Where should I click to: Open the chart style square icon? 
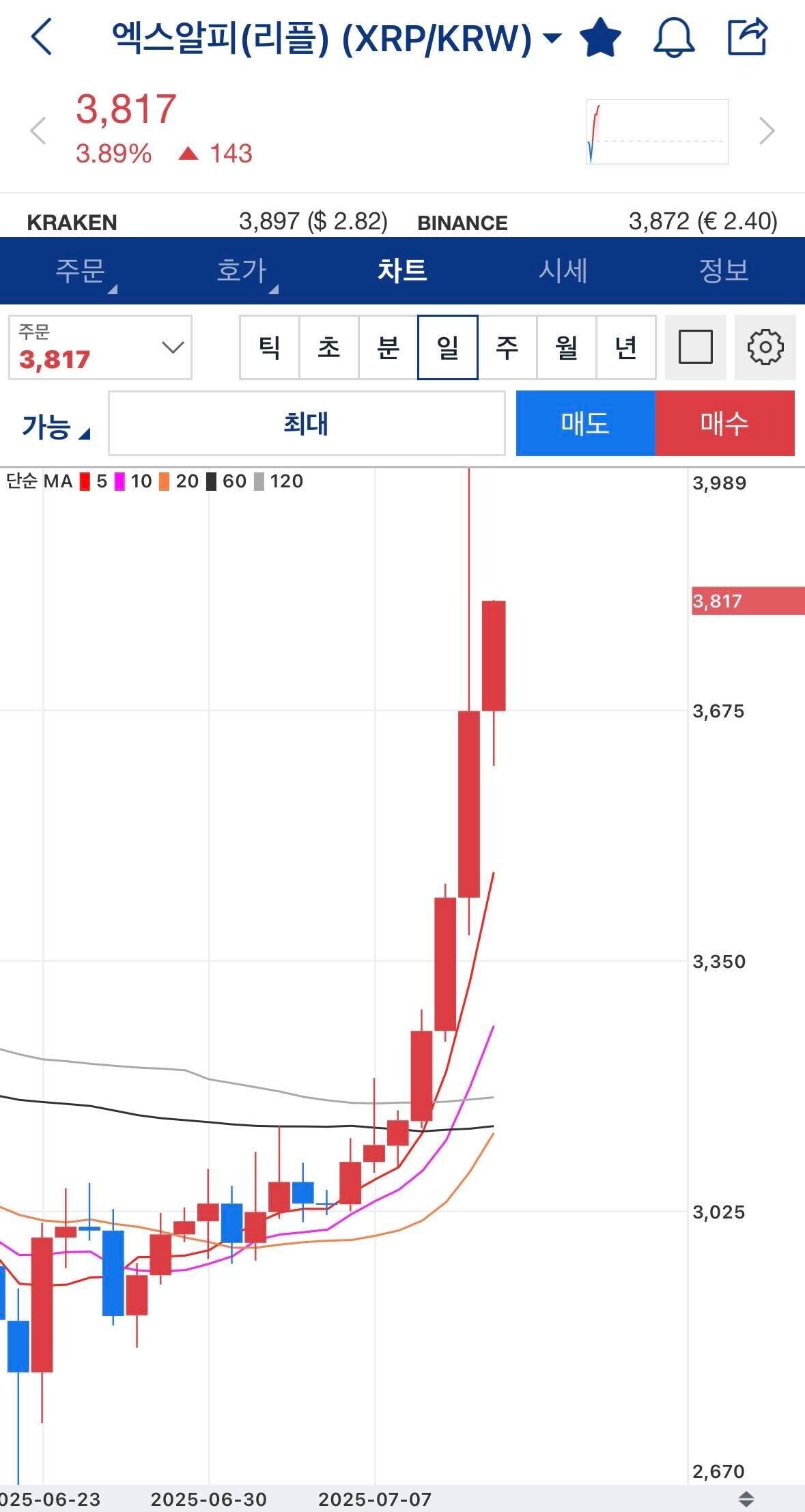pos(696,348)
